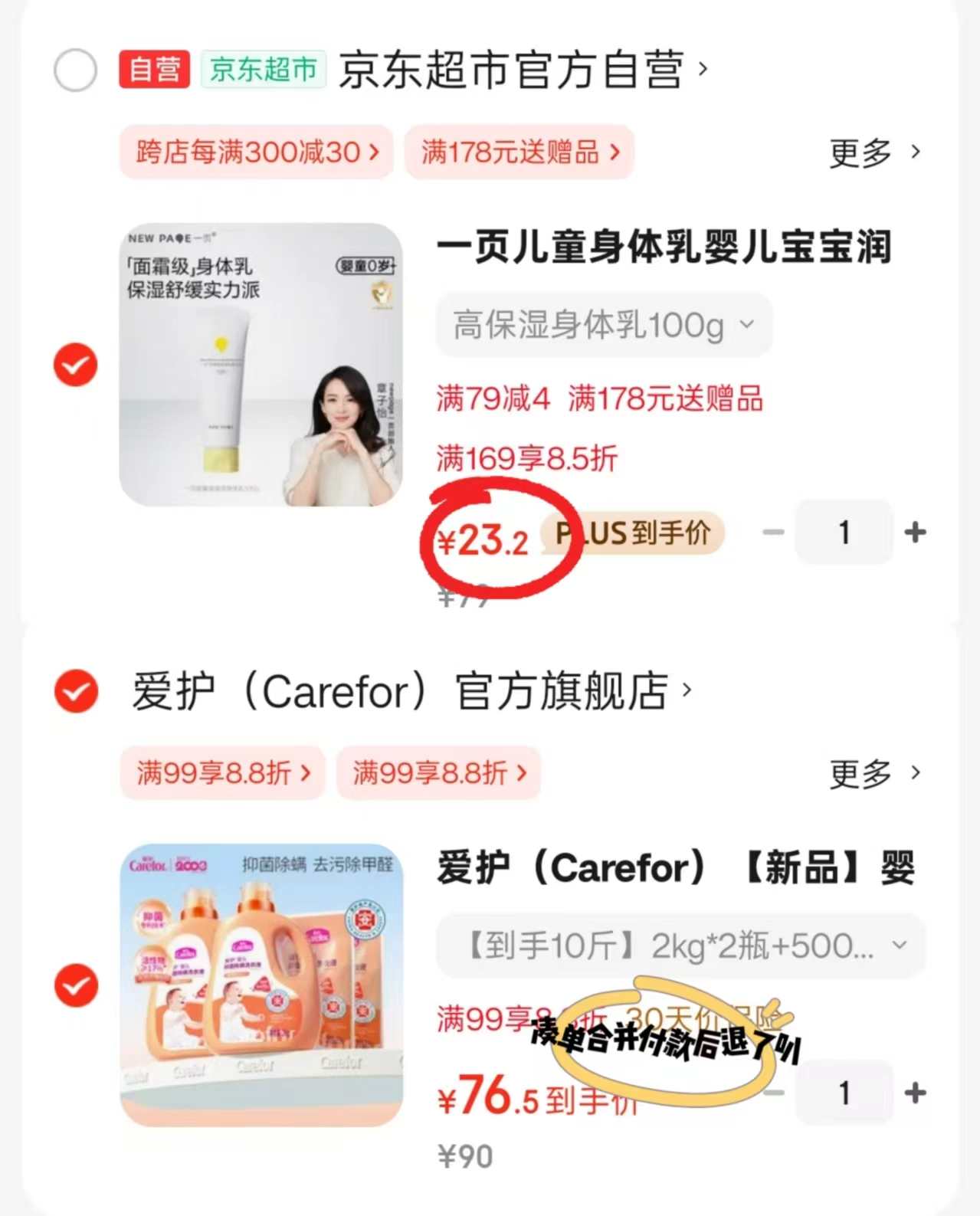Open the 高保湿身体乳100g variant selector
The width and height of the screenshot is (980, 1216).
pyautogui.click(x=603, y=325)
